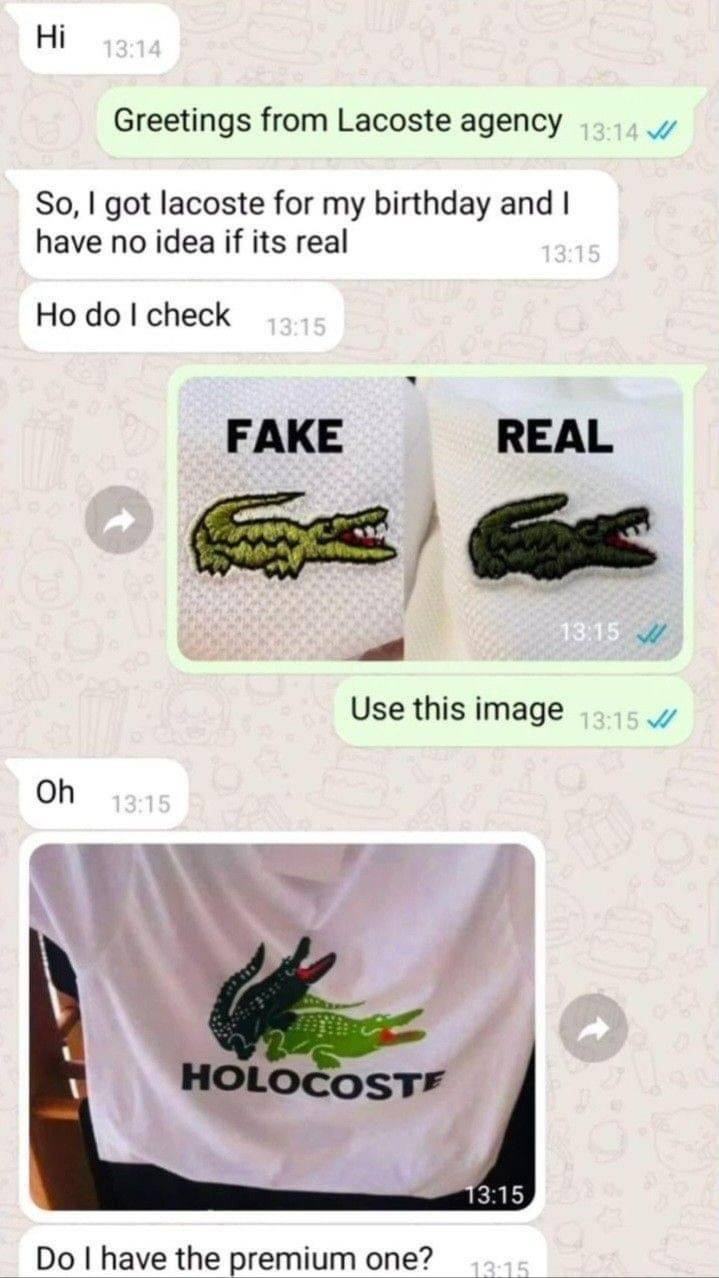The image size is (719, 1278).
Task: Open the received white t-shirt photo
Action: 283,1027
